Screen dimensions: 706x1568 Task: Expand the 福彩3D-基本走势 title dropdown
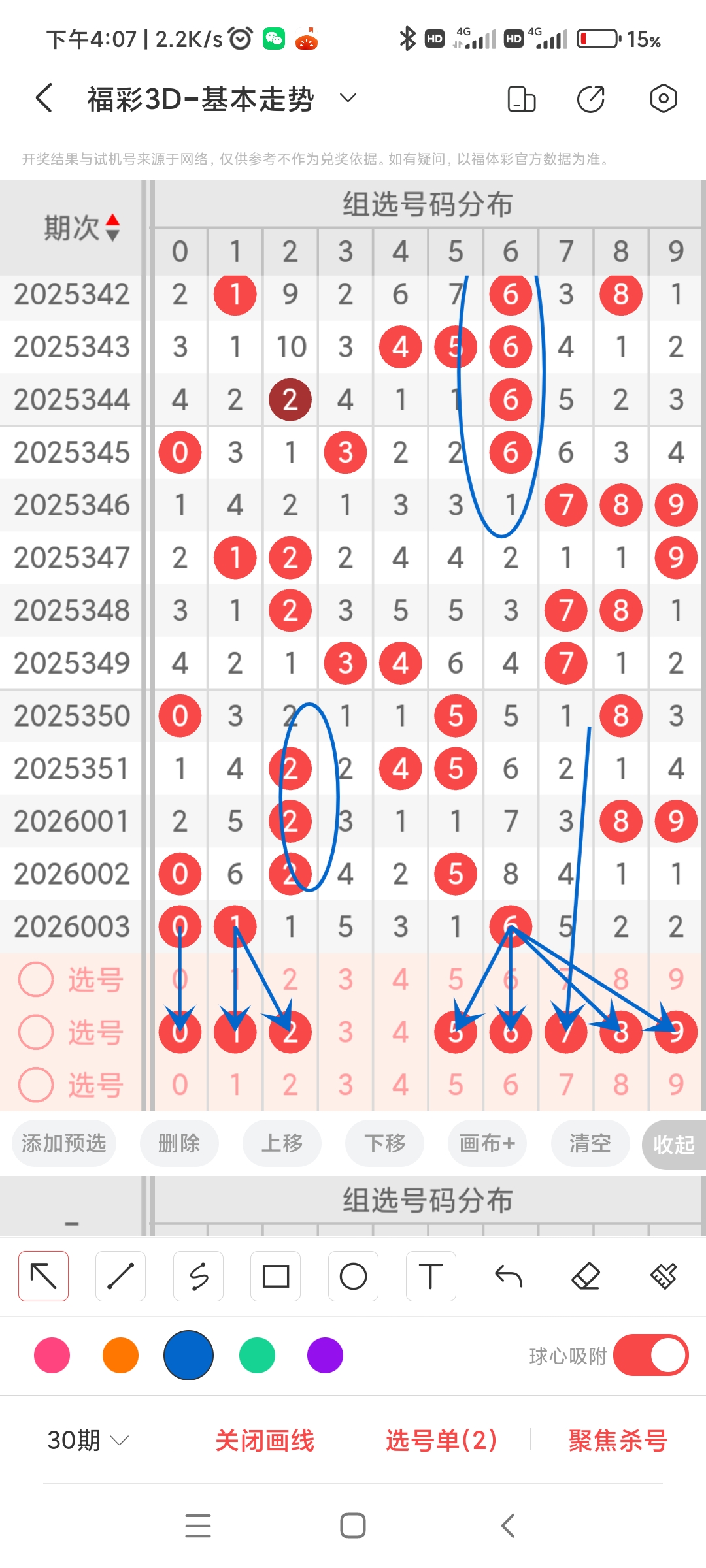tap(347, 97)
